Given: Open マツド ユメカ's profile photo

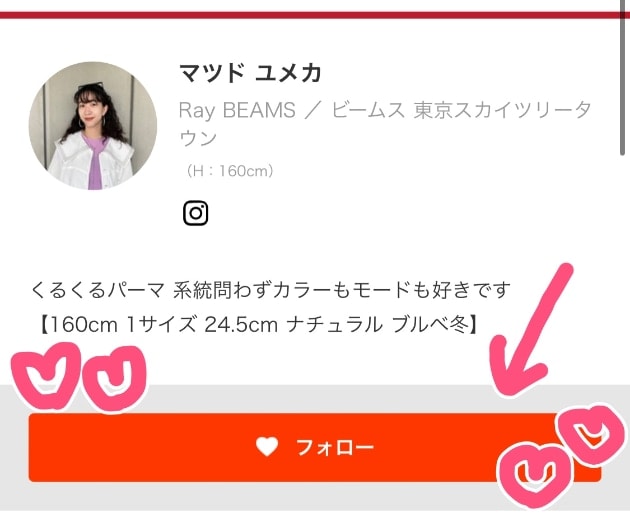Looking at the screenshot, I should click(x=93, y=125).
